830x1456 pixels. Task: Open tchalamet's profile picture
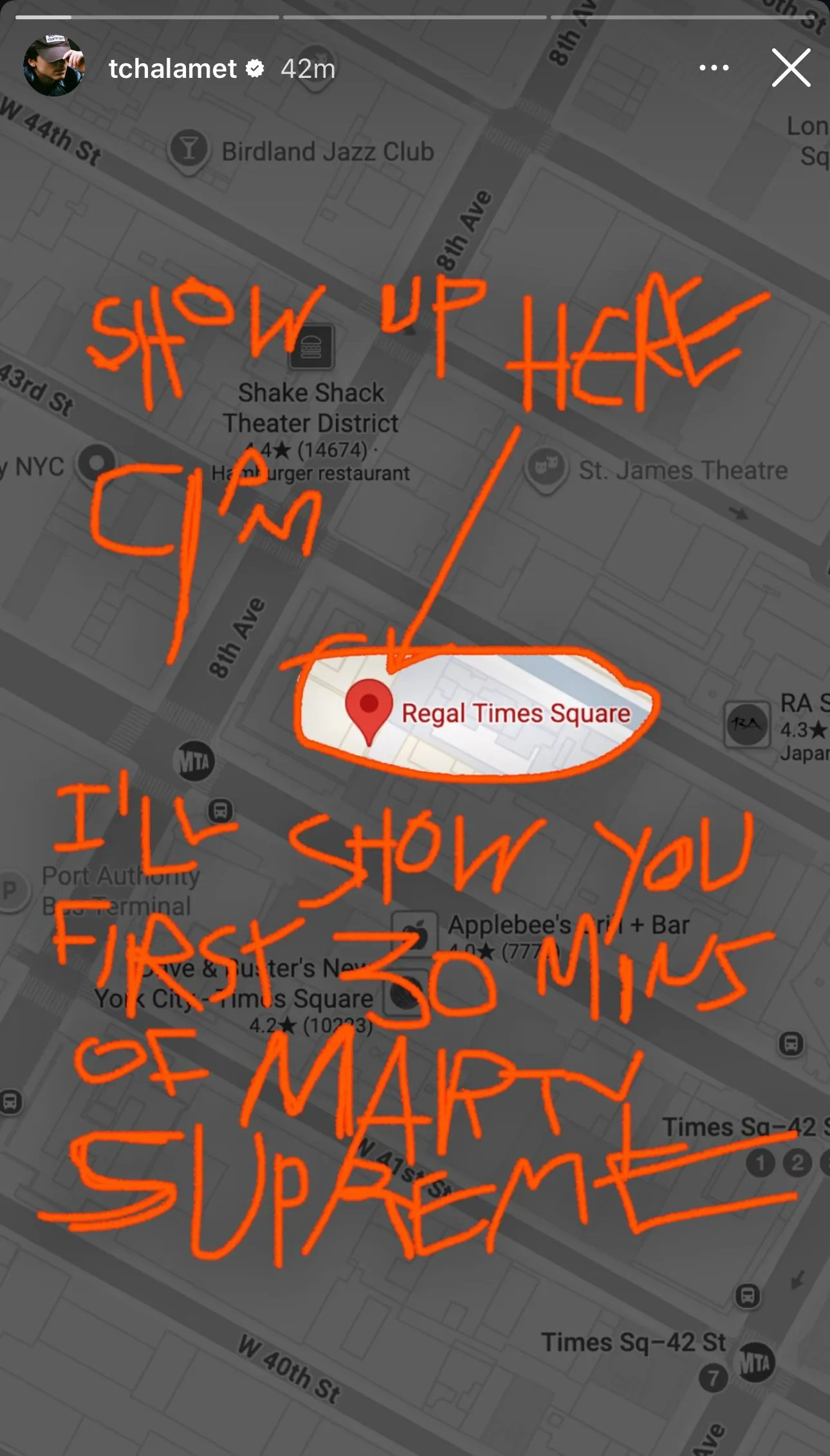(53, 67)
